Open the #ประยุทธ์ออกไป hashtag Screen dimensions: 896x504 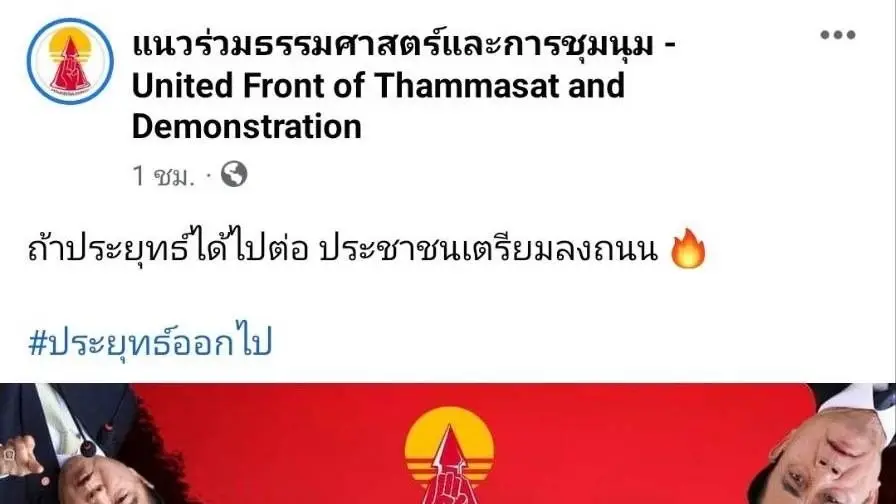[150, 342]
